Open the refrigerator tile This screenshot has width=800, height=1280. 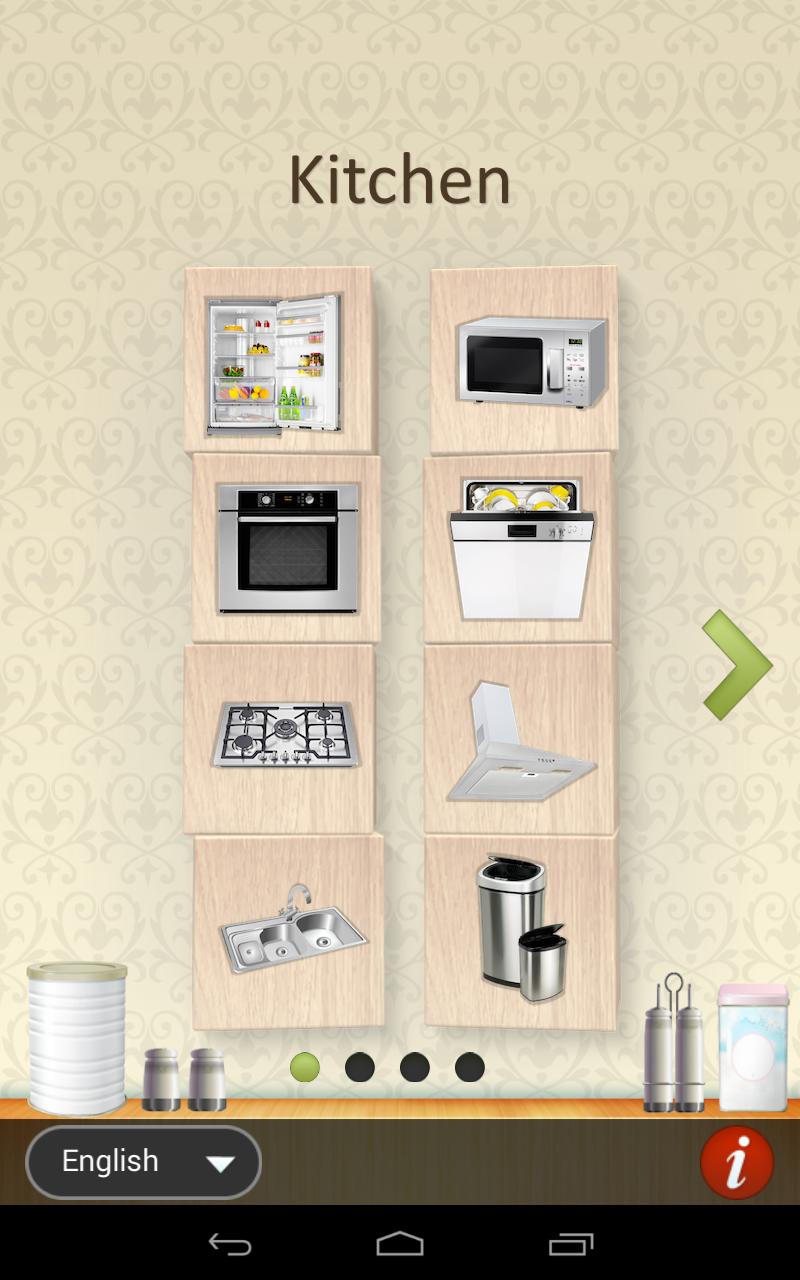pos(278,362)
